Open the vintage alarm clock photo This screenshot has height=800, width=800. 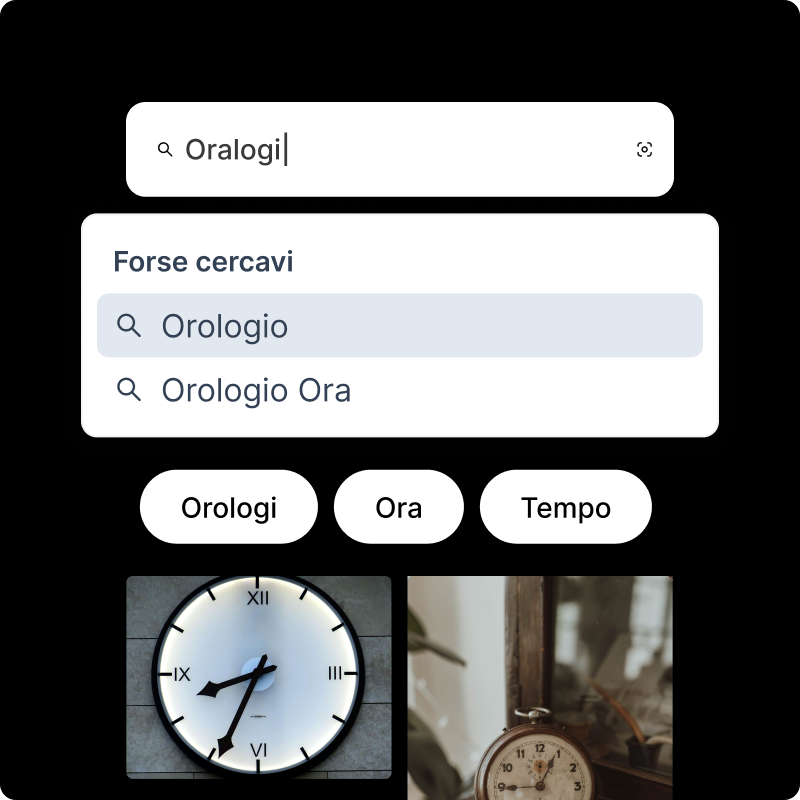pos(540,688)
